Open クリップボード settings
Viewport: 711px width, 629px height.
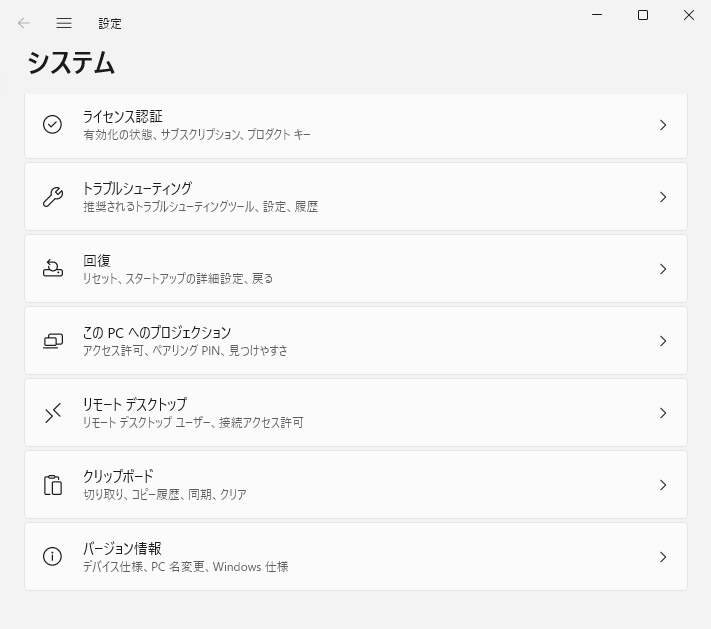pos(355,485)
